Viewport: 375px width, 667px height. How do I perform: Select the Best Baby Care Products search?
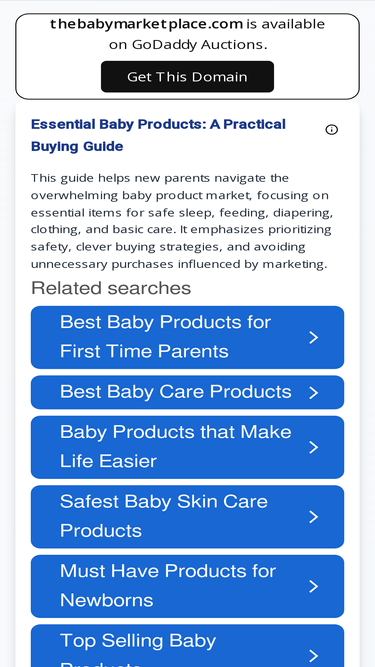(x=187, y=392)
